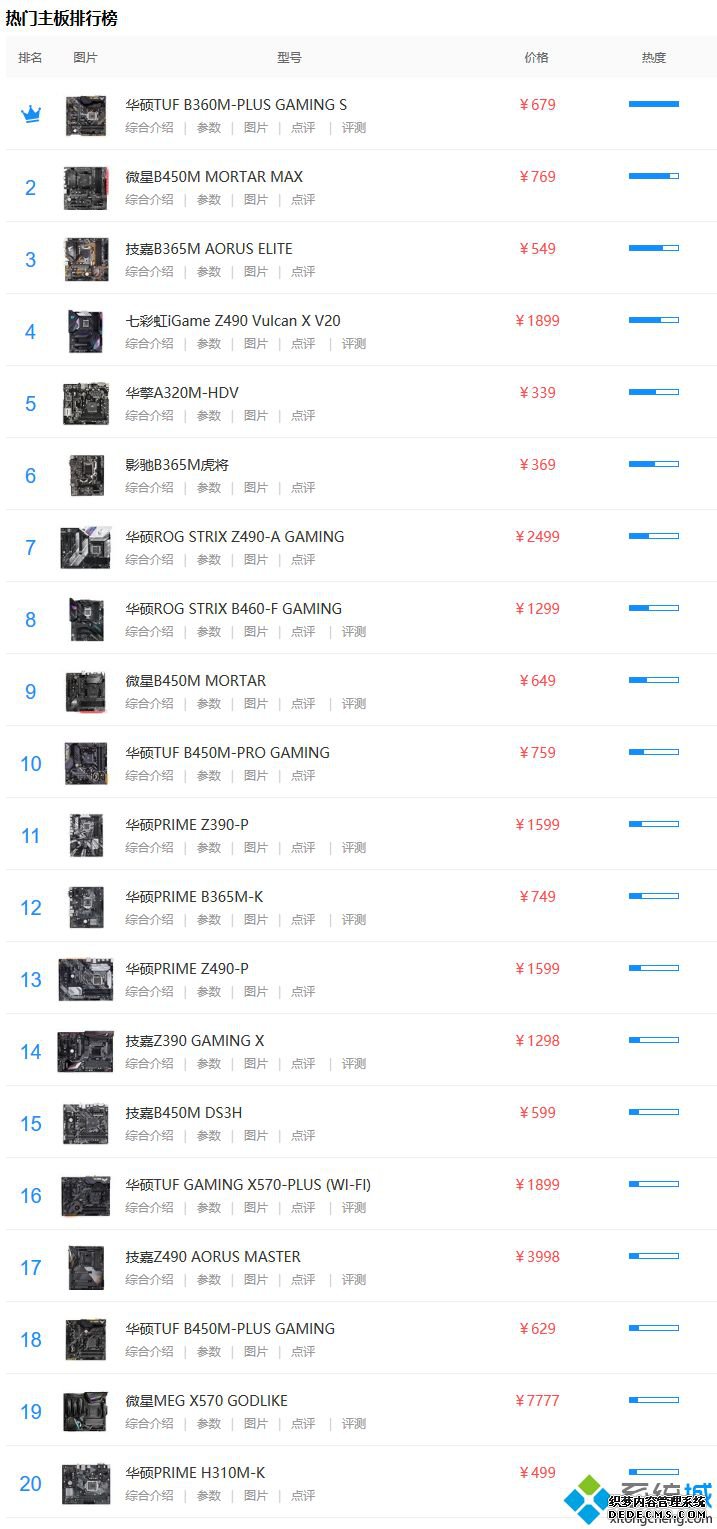The height and width of the screenshot is (1529, 717).
Task: Select the 华硕PRIME Z490-P model name
Action: (187, 969)
